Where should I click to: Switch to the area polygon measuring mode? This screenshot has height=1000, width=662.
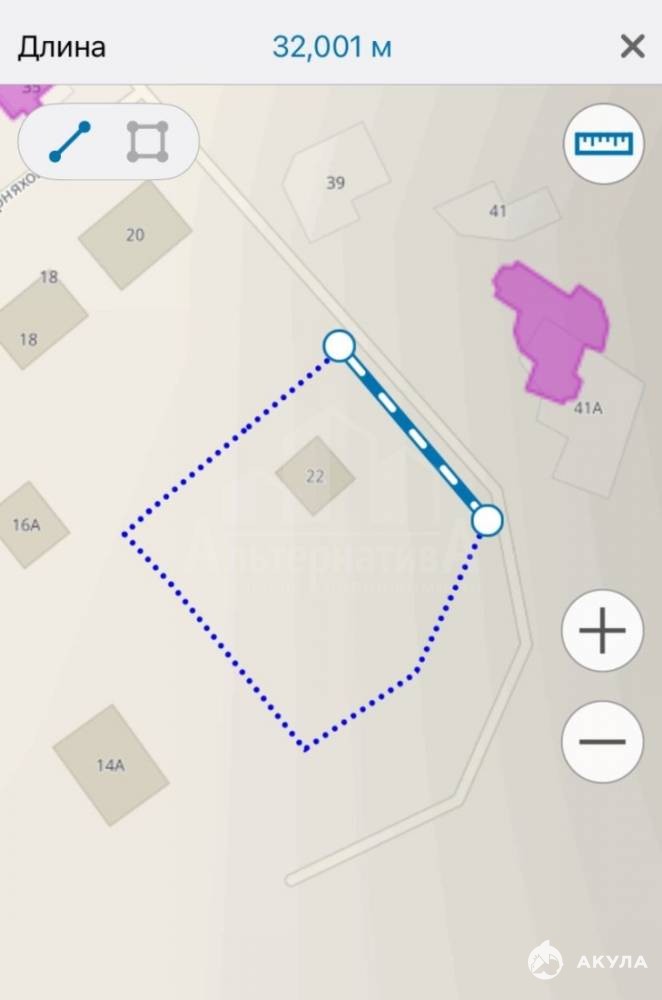coord(147,142)
